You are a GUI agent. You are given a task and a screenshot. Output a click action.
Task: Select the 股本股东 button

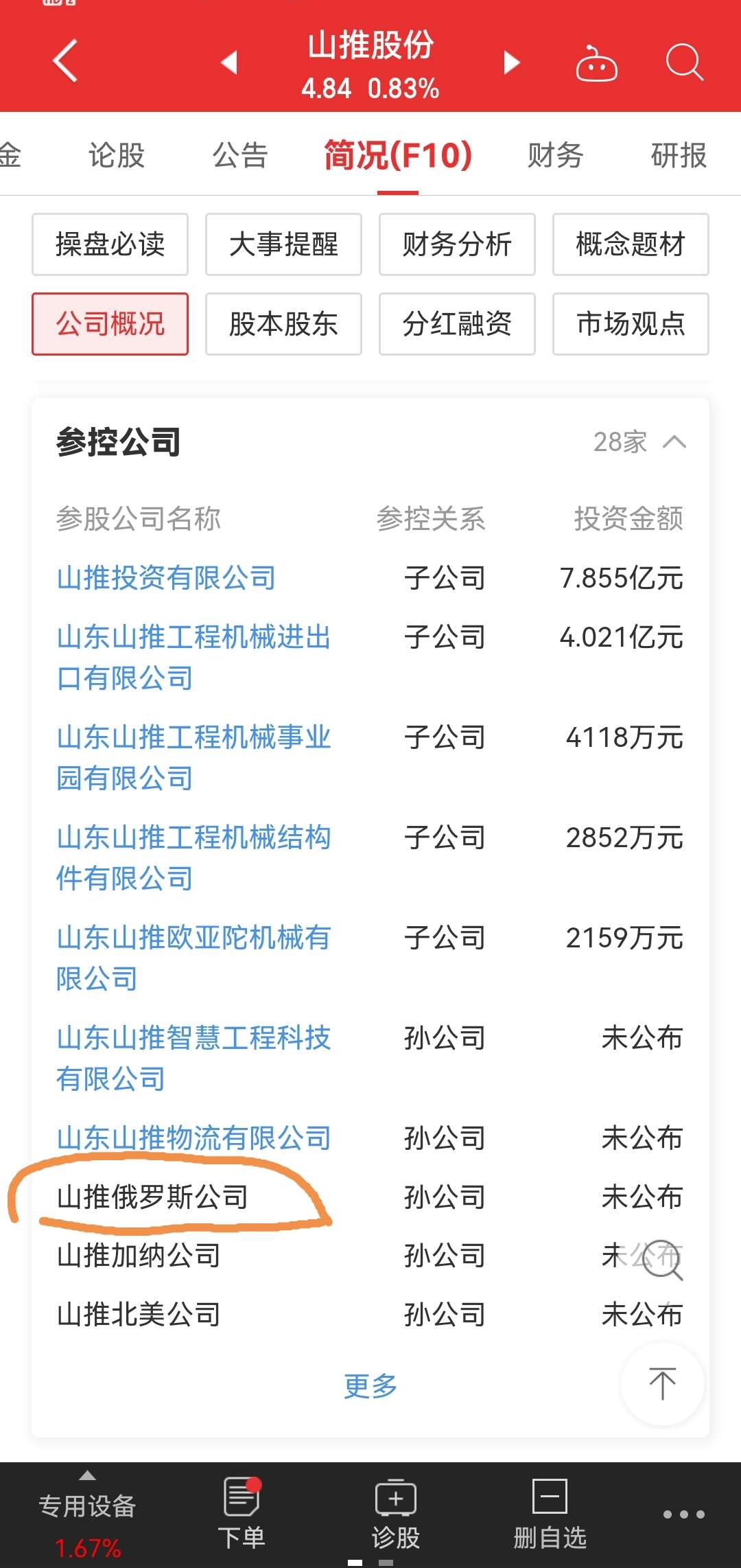[282, 325]
